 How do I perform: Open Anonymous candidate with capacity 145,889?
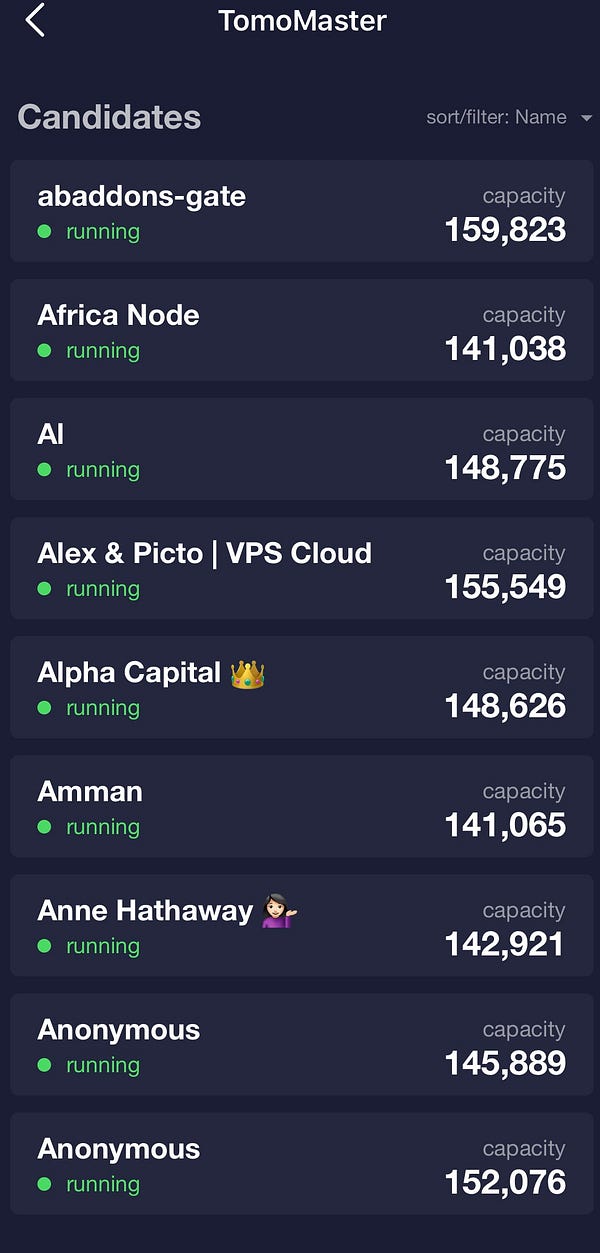pyautogui.click(x=301, y=1044)
